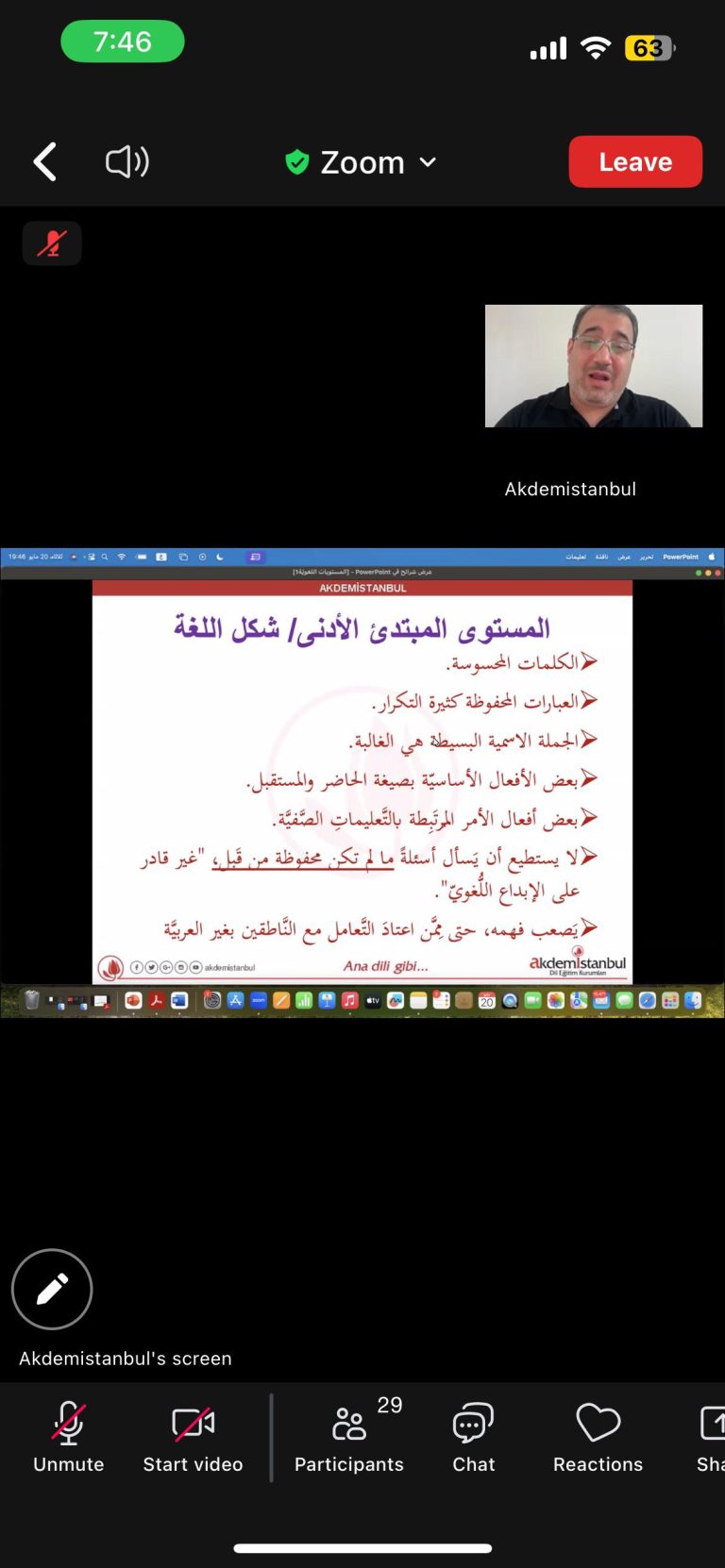
Task: Tap the Share option in the toolbar
Action: (710, 1438)
